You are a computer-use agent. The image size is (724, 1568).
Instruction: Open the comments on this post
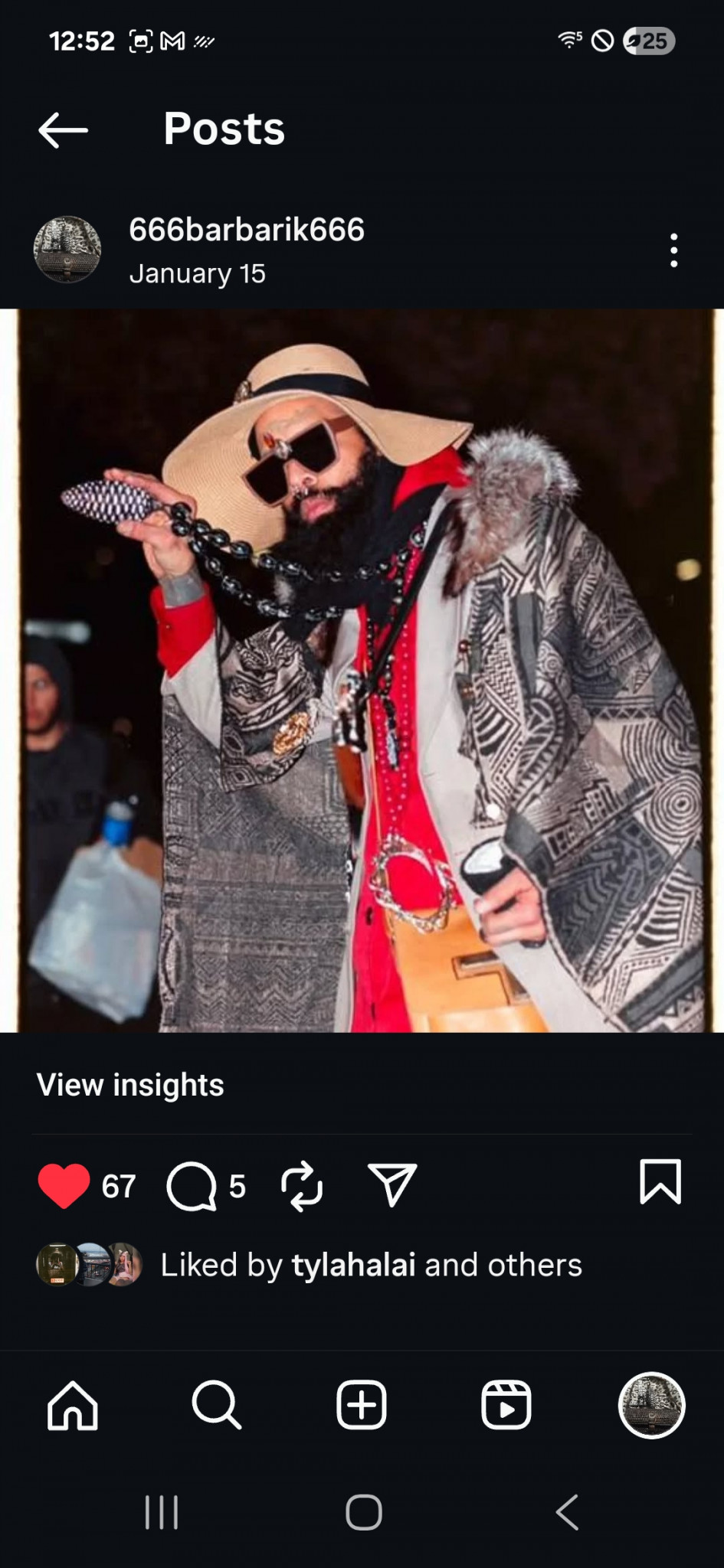(x=192, y=1186)
